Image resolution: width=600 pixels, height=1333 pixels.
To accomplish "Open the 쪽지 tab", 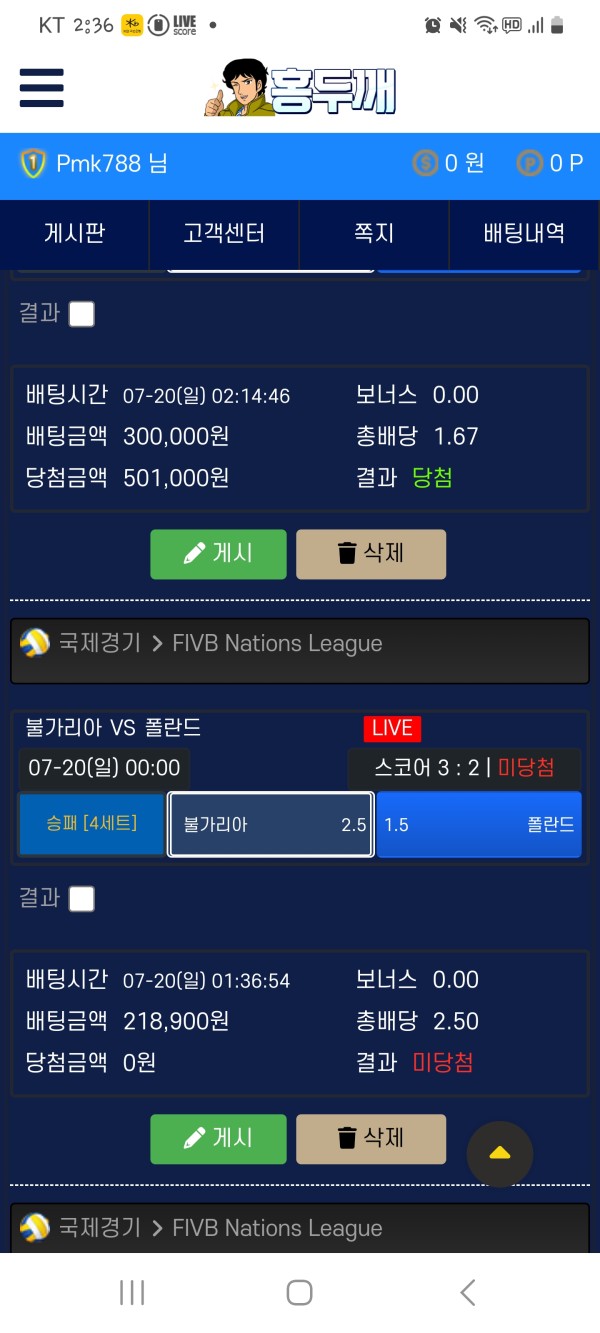I will (374, 234).
